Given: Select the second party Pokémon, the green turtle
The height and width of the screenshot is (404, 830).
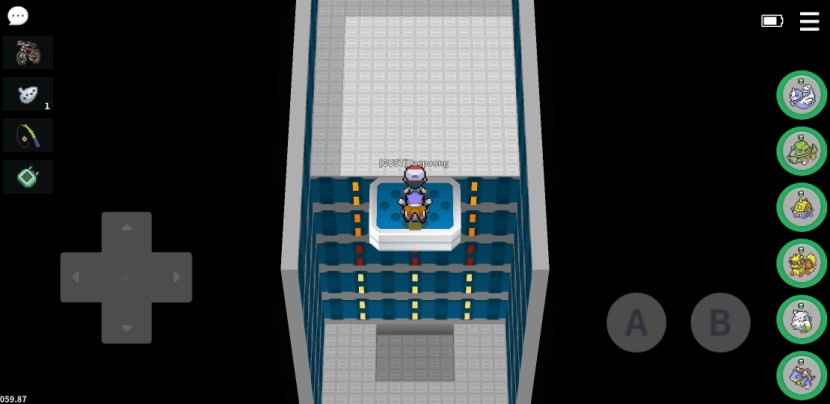Looking at the screenshot, I should tap(802, 151).
